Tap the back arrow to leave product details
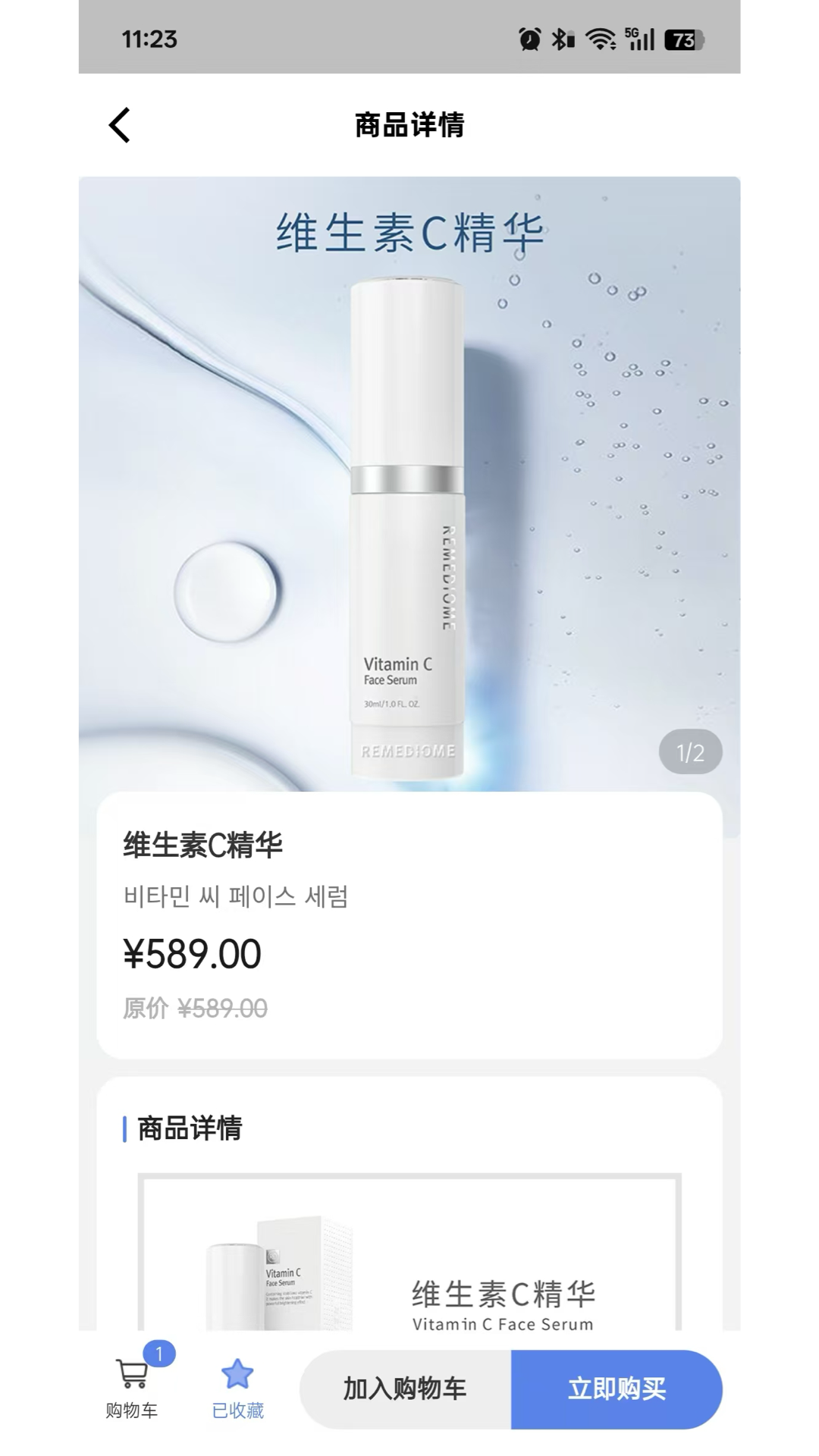The image size is (819, 1456). [x=120, y=124]
